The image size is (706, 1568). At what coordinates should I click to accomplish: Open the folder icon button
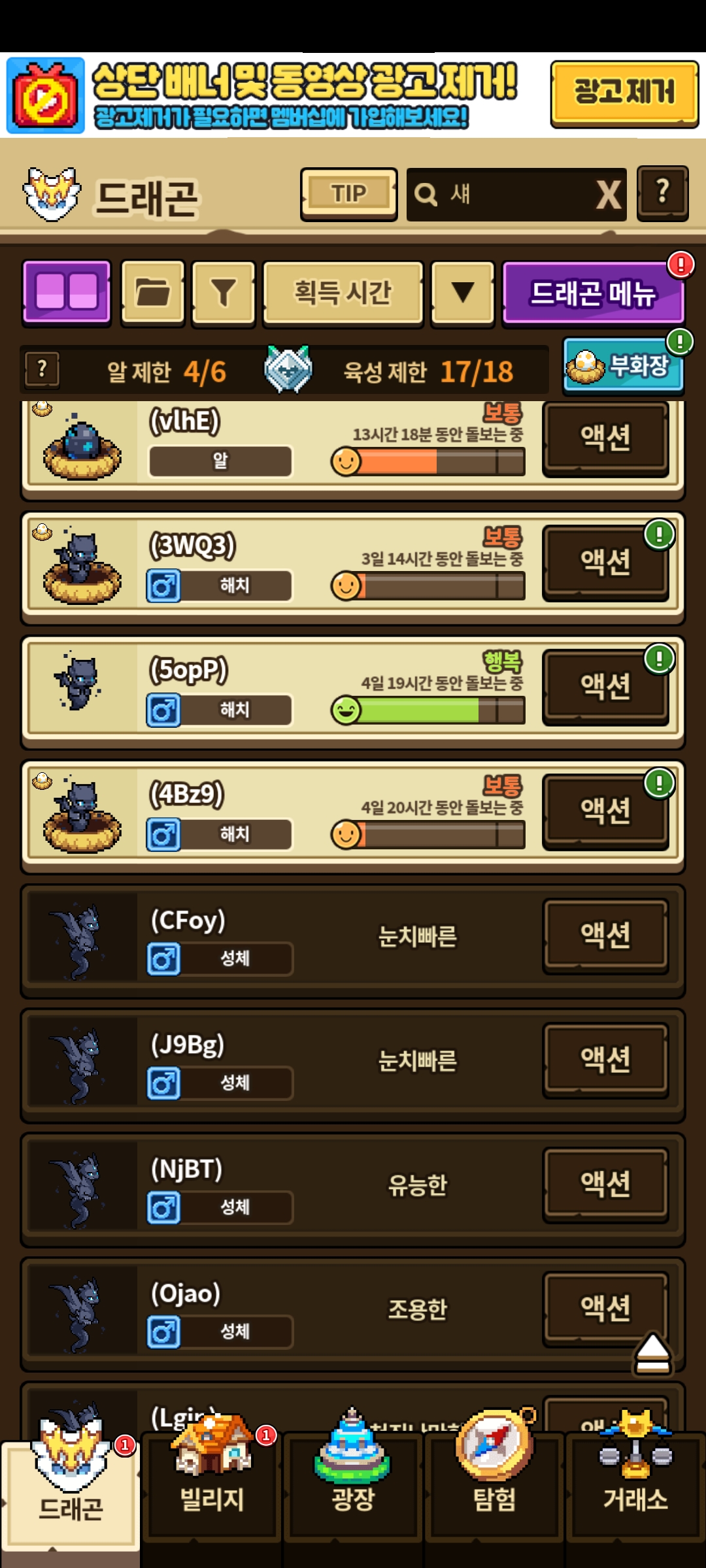click(153, 292)
